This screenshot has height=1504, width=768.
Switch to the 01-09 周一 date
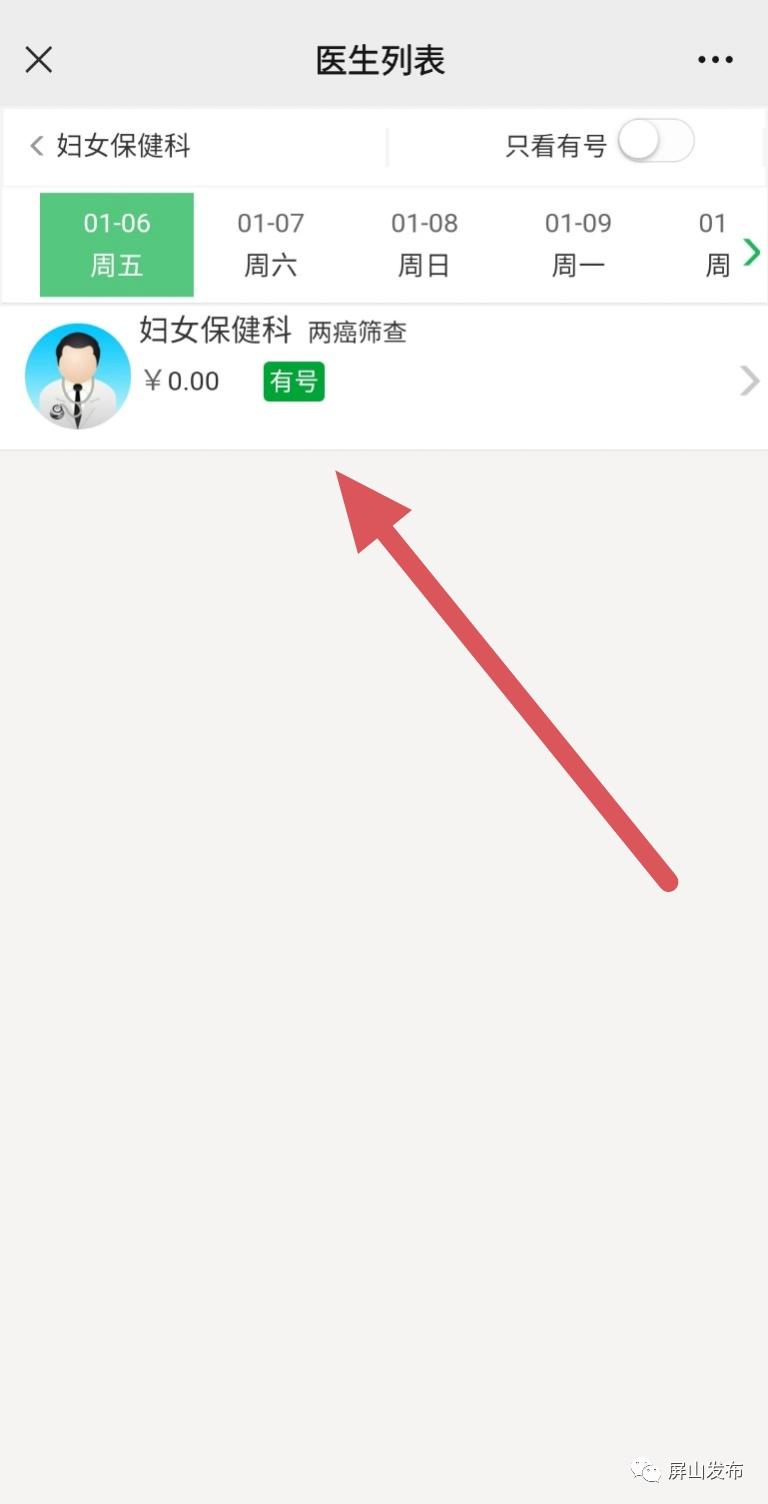tap(578, 244)
